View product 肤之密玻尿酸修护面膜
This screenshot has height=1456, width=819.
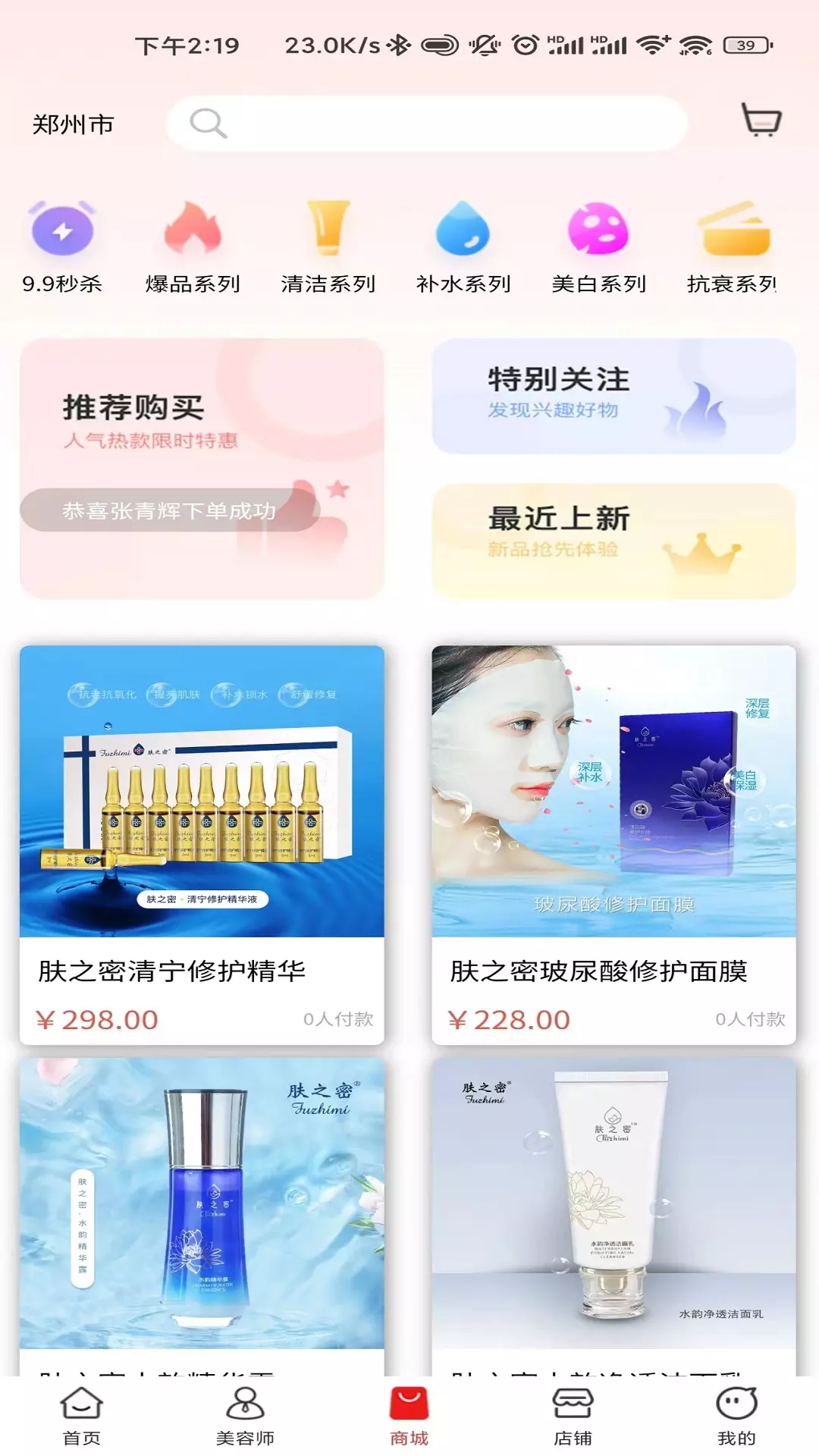tap(613, 845)
